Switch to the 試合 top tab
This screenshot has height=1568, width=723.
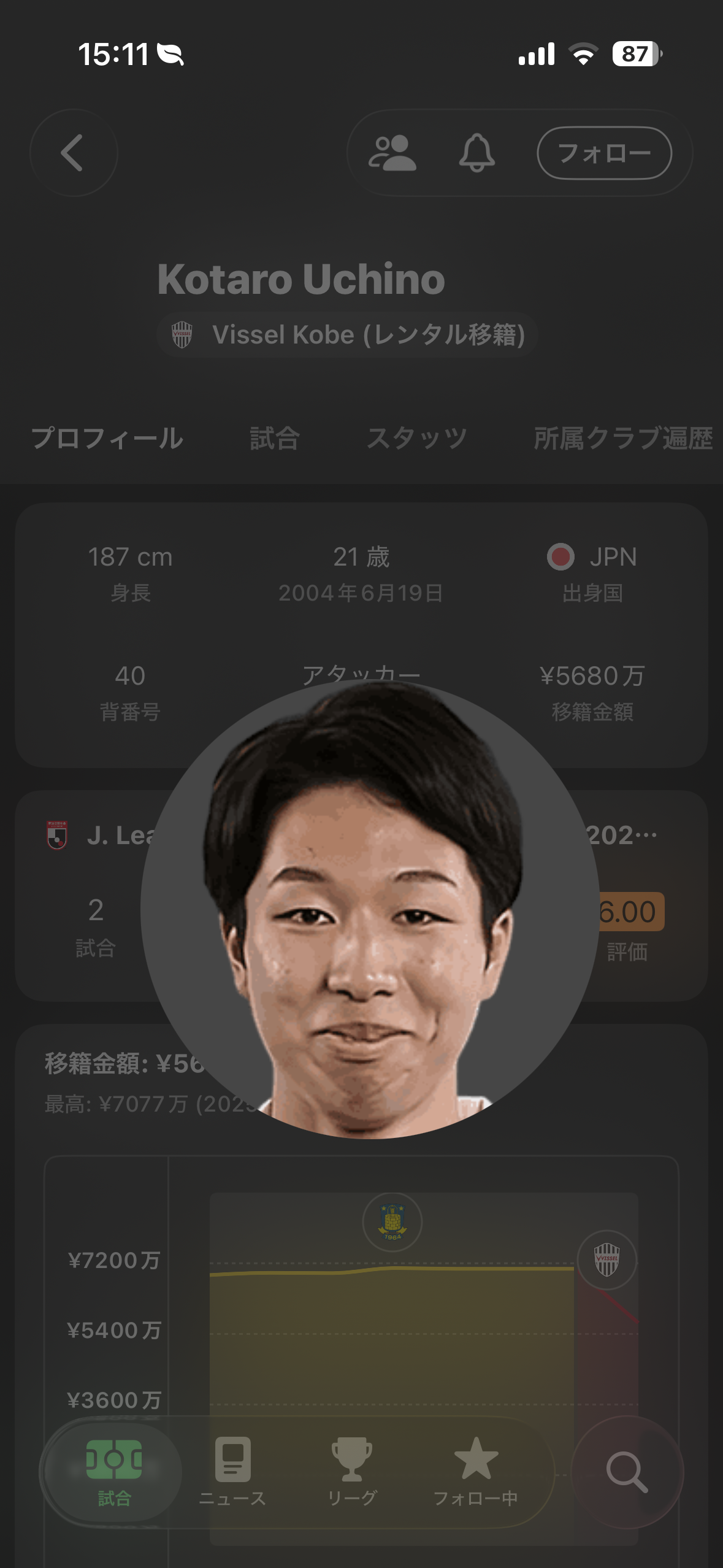tap(275, 439)
